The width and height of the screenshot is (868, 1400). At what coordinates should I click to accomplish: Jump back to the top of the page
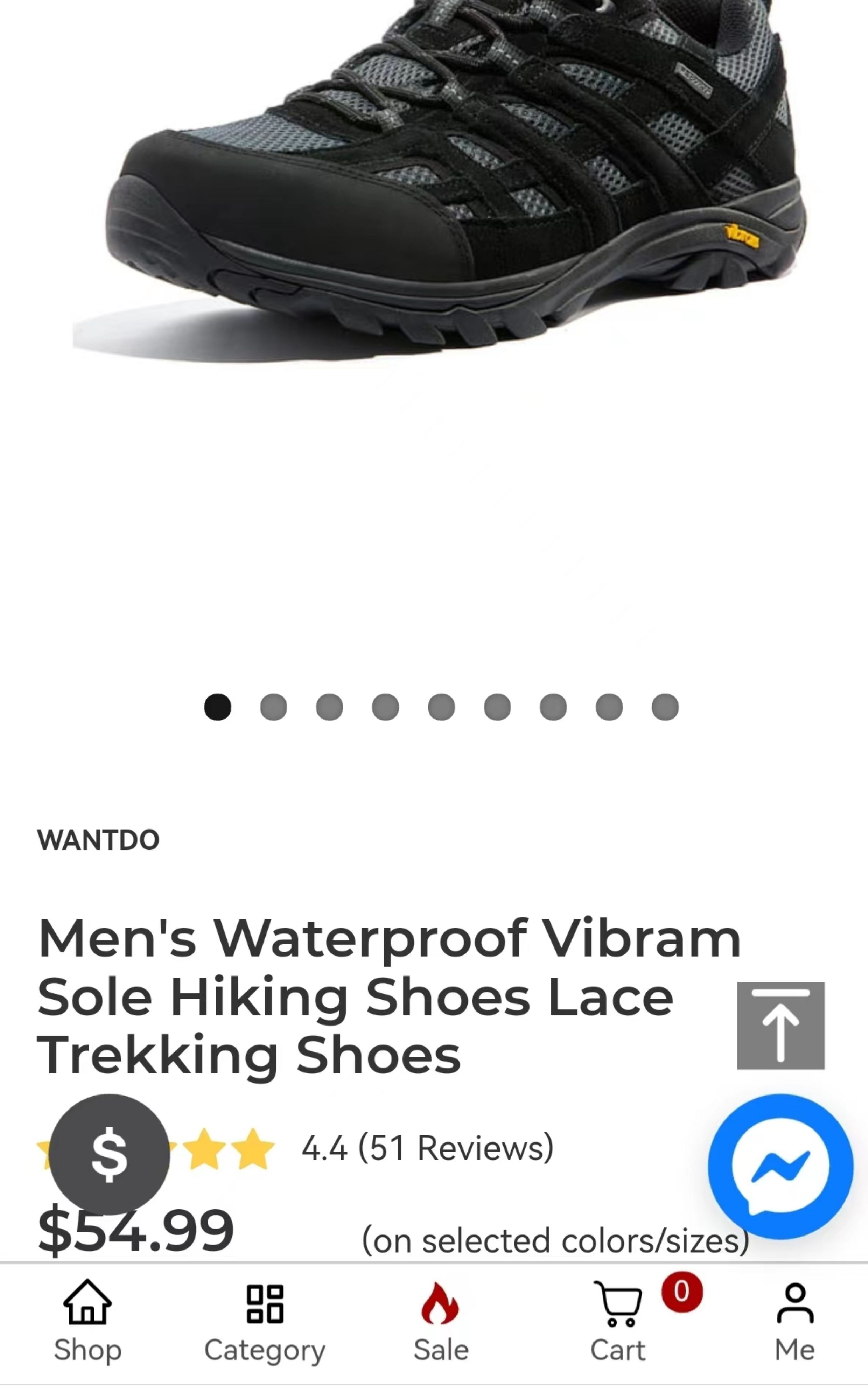(781, 1026)
